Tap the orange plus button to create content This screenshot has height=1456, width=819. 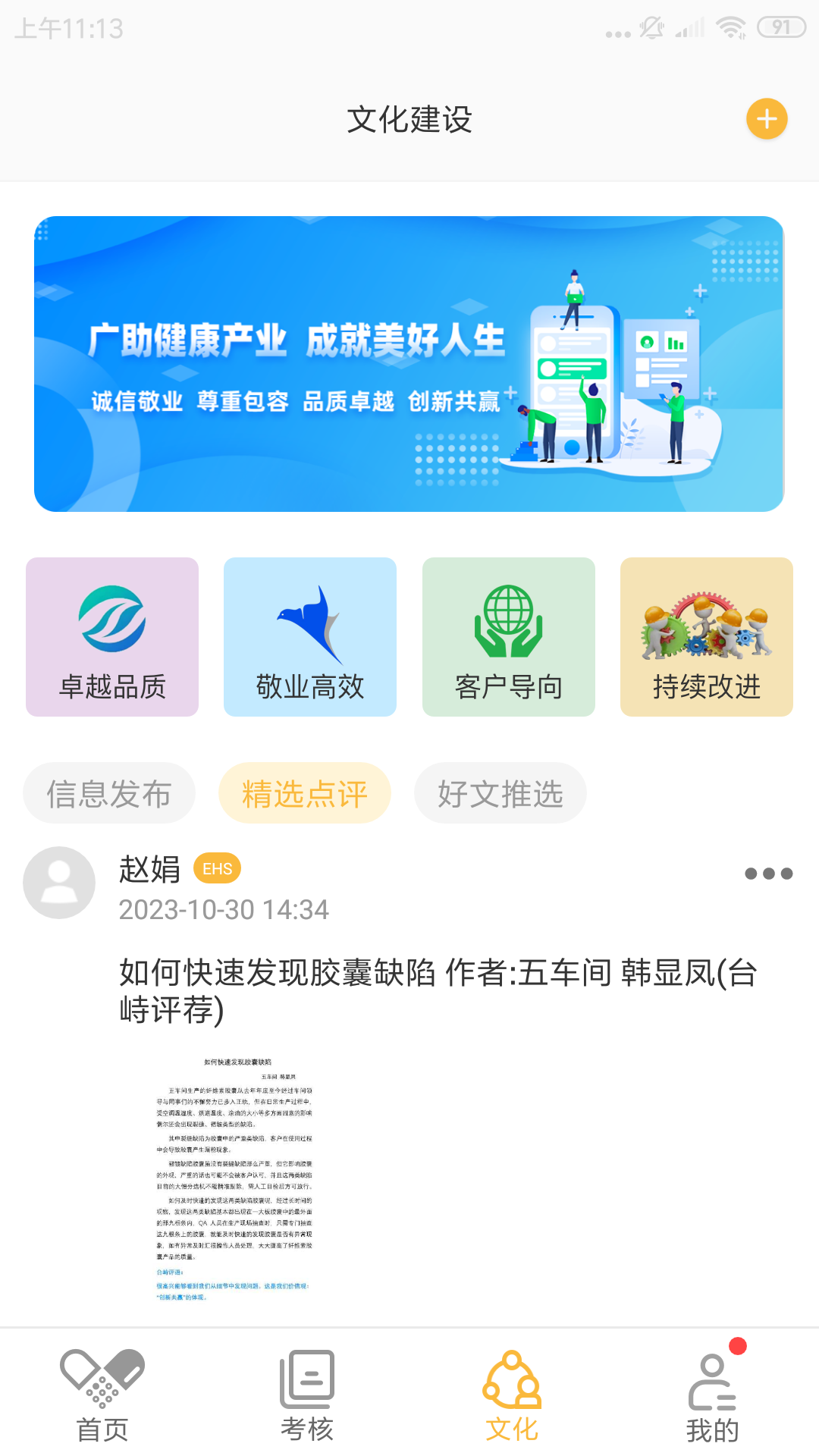(x=766, y=119)
